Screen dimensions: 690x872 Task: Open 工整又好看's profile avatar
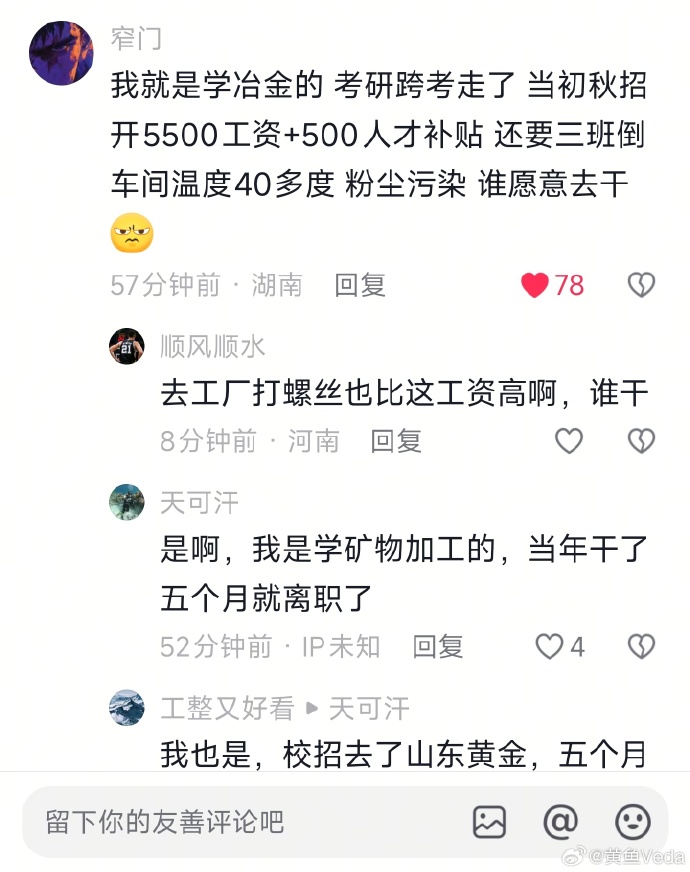[x=127, y=708]
